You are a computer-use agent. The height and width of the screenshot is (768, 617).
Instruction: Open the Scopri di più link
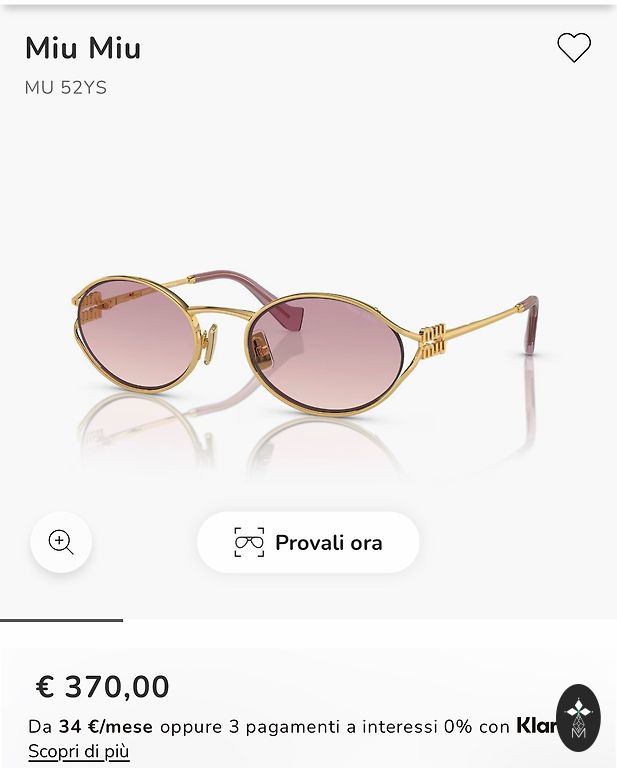[x=79, y=751]
